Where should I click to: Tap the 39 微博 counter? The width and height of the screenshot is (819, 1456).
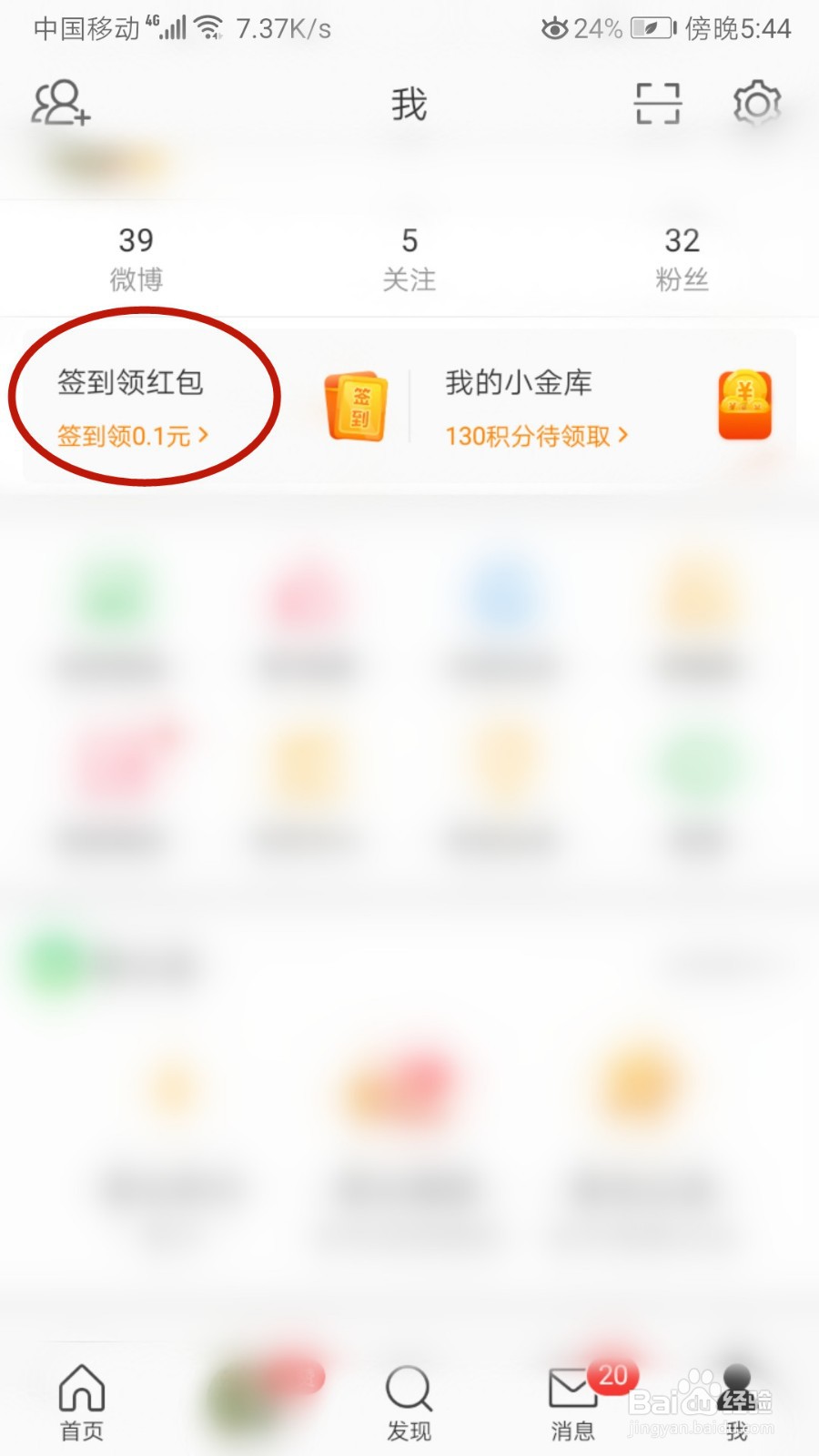[x=136, y=257]
